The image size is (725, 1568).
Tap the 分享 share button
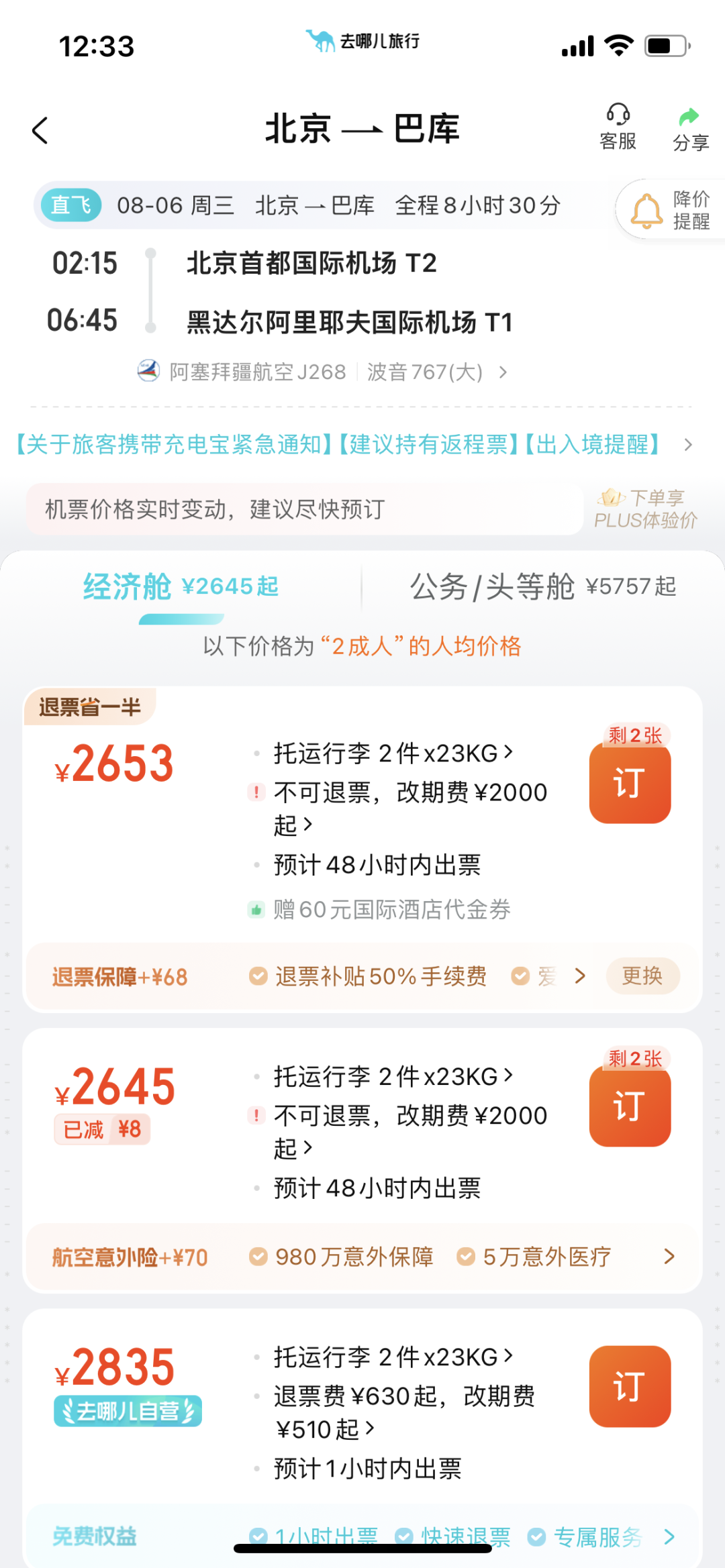[690, 129]
